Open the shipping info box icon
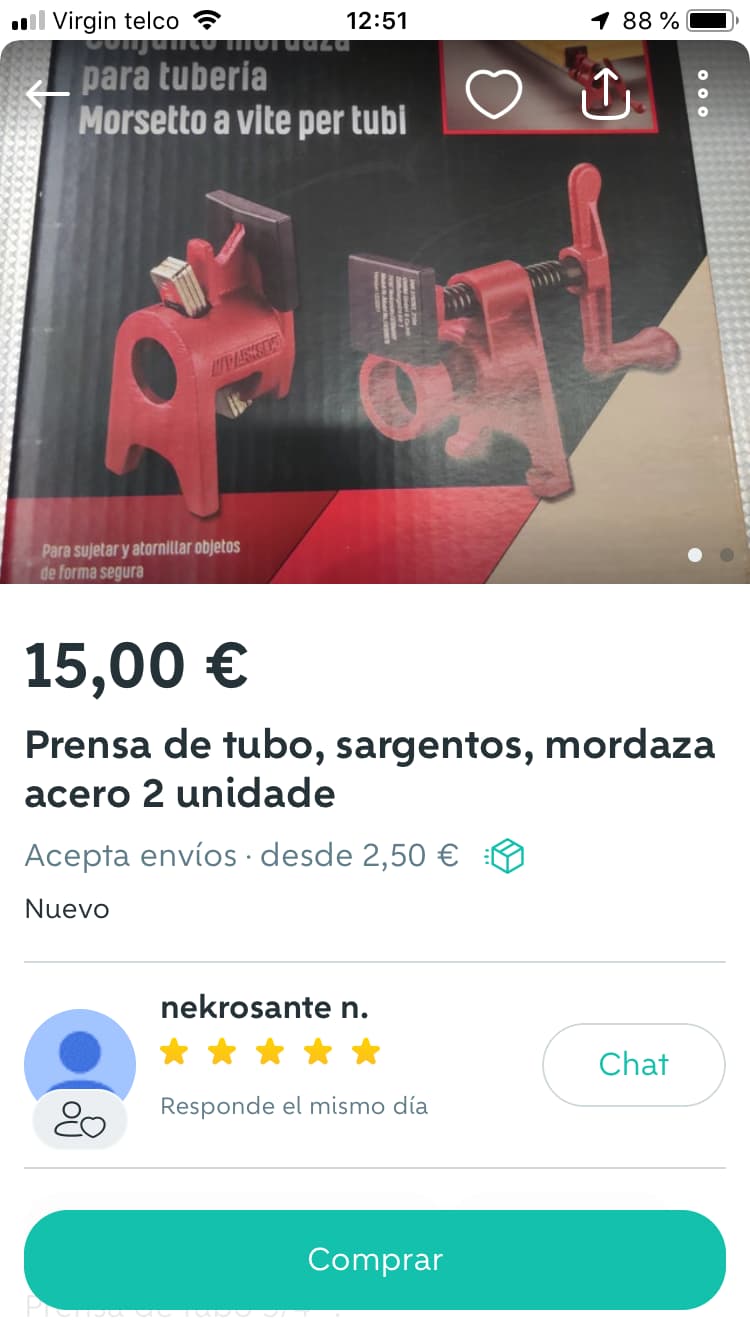Image resolution: width=750 pixels, height=1334 pixels. (x=505, y=856)
